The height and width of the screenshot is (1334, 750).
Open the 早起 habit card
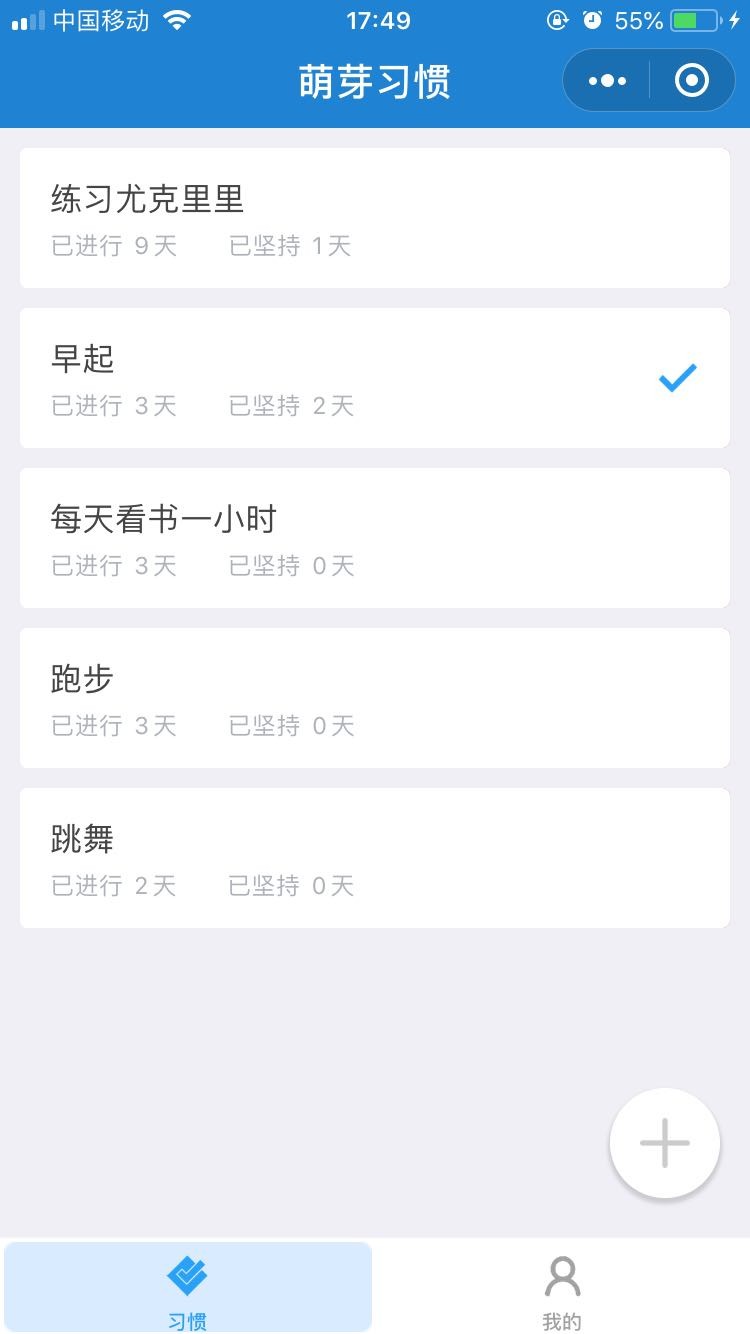[375, 378]
